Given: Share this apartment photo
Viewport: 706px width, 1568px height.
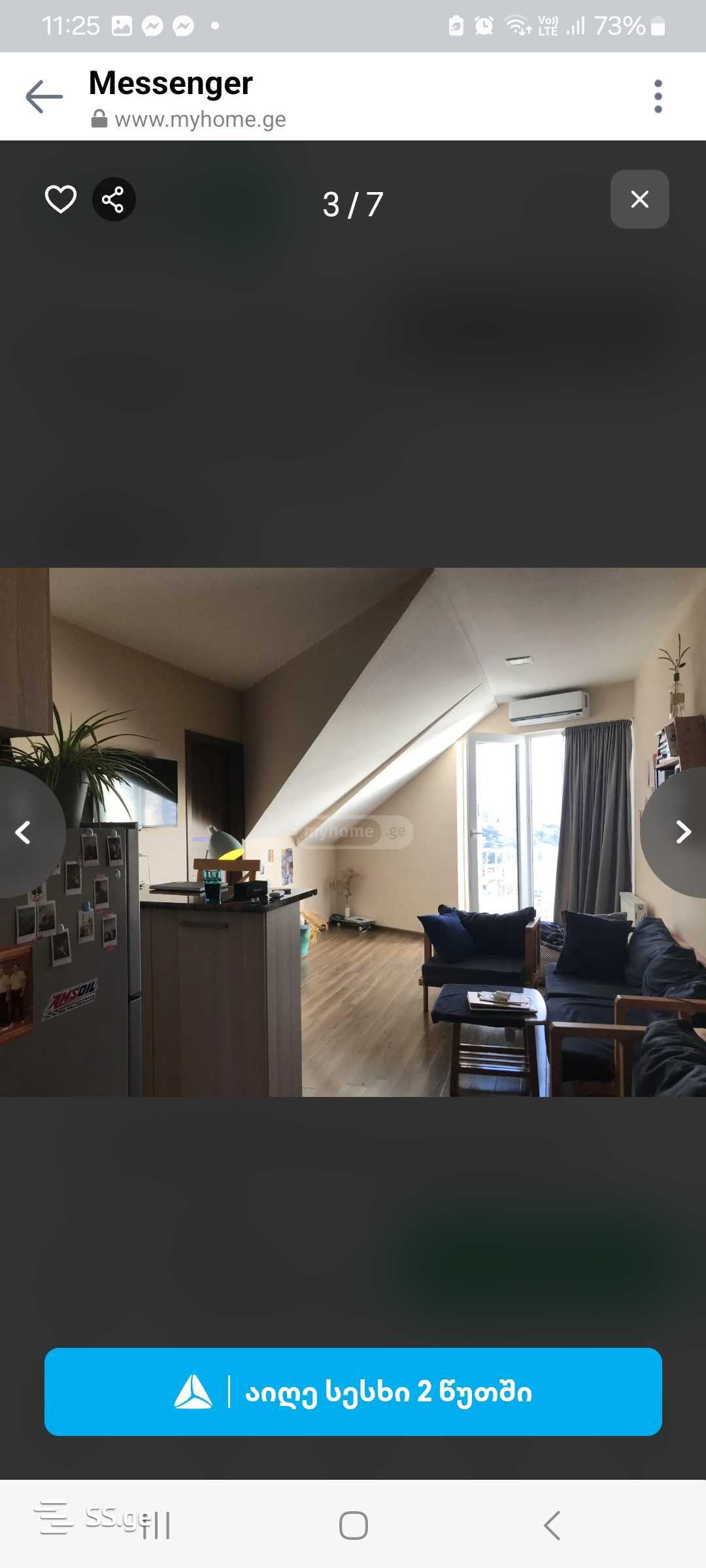Looking at the screenshot, I should (x=114, y=199).
